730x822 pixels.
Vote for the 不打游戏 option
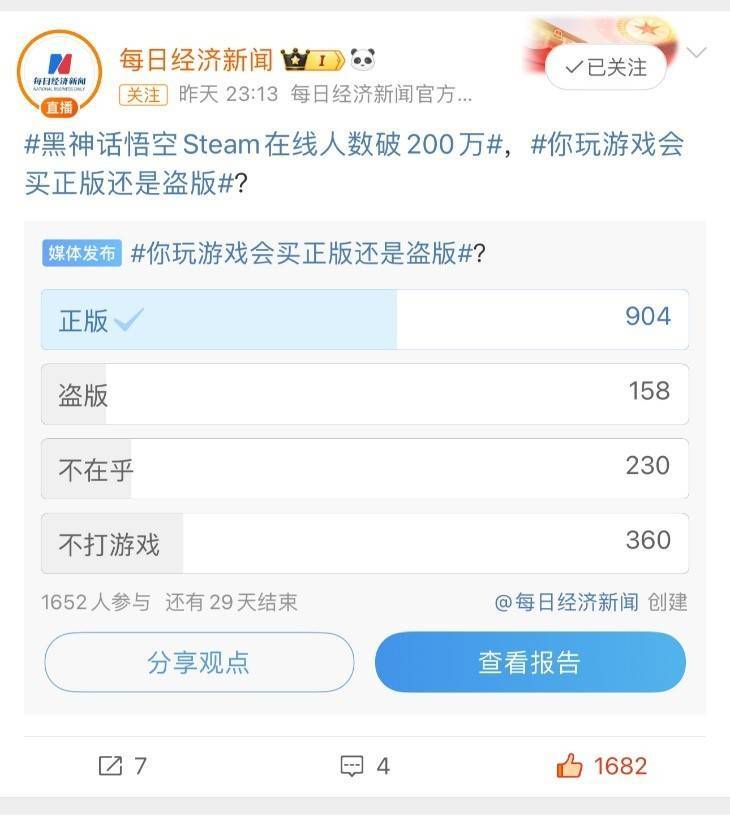click(x=364, y=543)
